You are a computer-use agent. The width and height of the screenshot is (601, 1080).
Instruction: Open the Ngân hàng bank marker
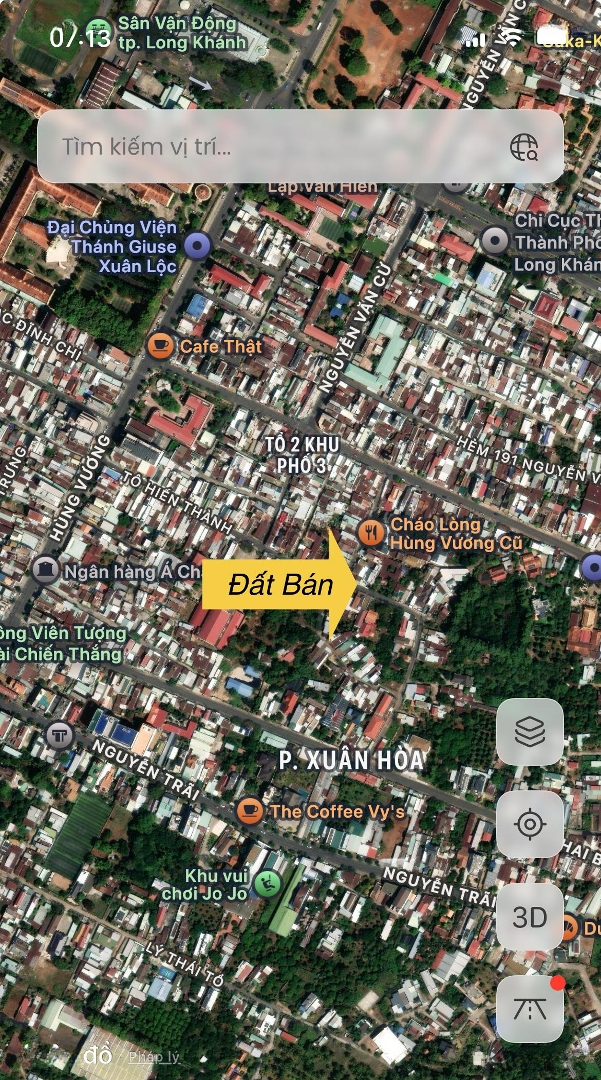click(x=45, y=571)
